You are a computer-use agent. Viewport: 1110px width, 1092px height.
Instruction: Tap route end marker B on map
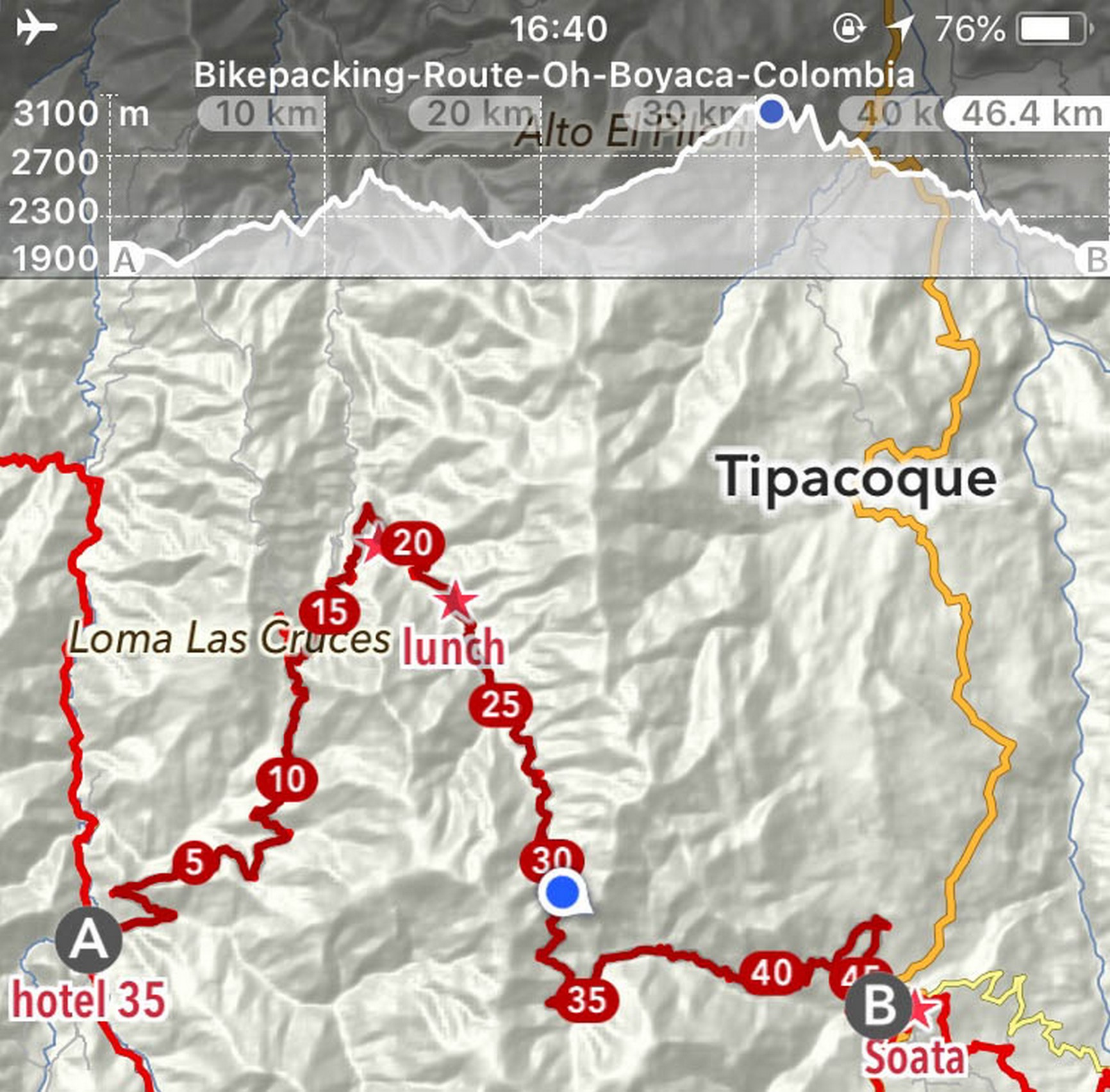(878, 1005)
